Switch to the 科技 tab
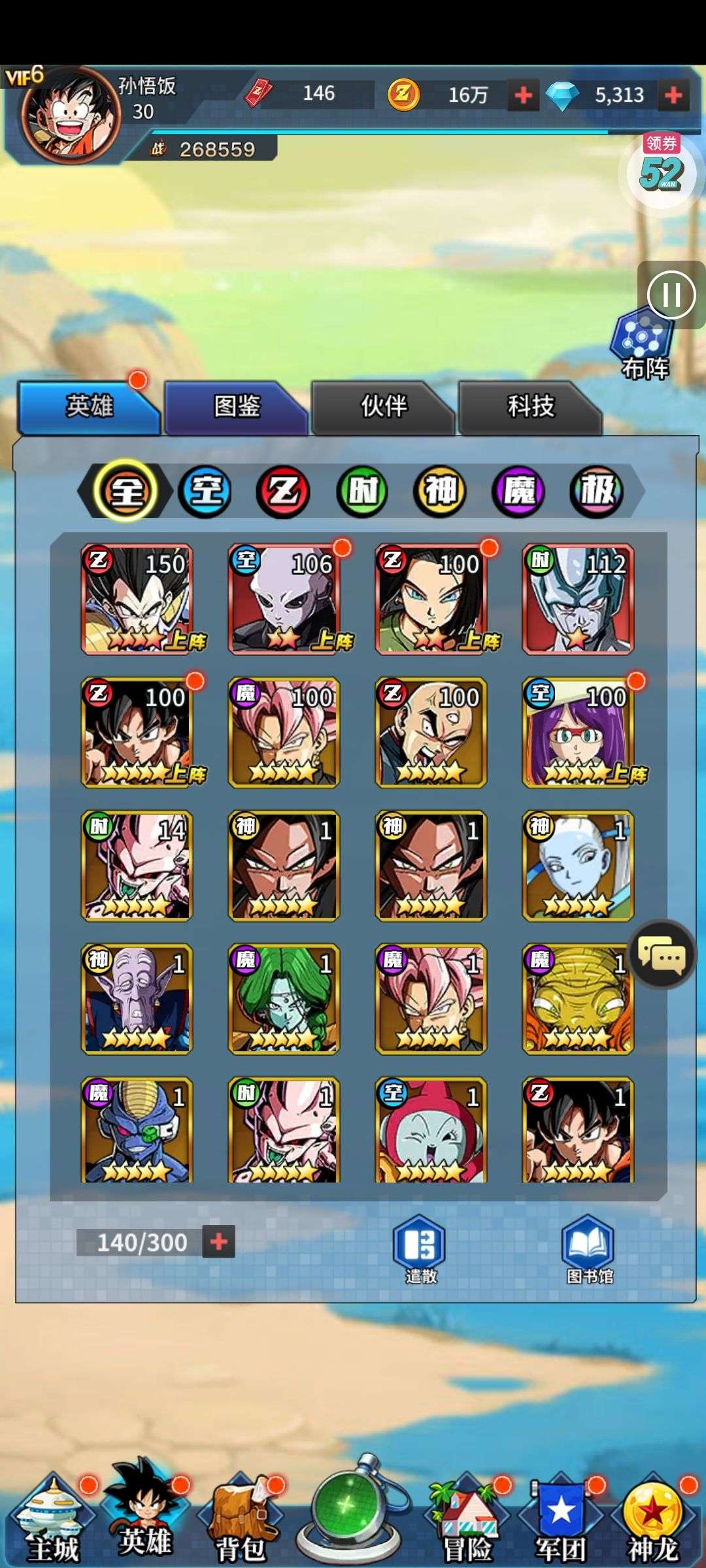Screen dimensions: 706x1568 (x=531, y=407)
